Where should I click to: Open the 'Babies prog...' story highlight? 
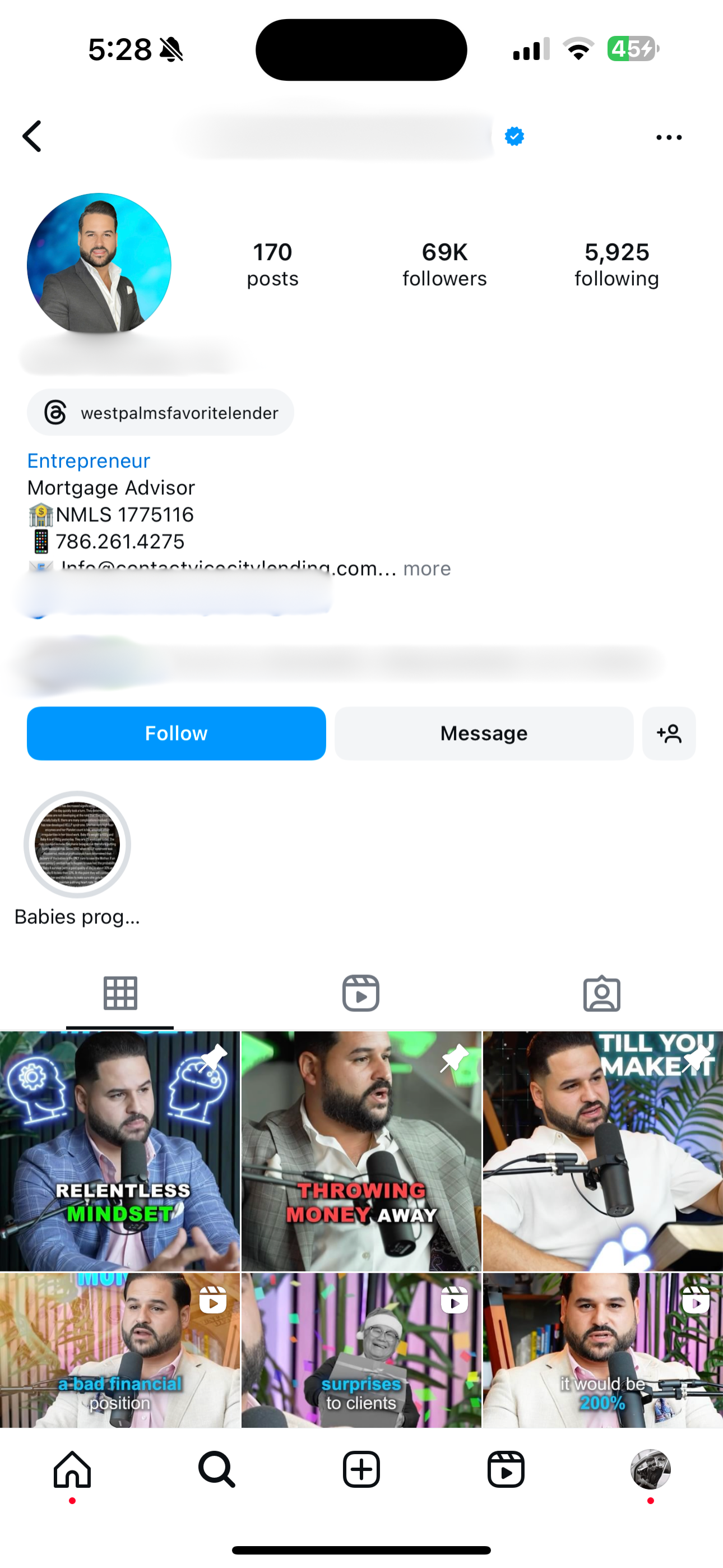tap(77, 845)
